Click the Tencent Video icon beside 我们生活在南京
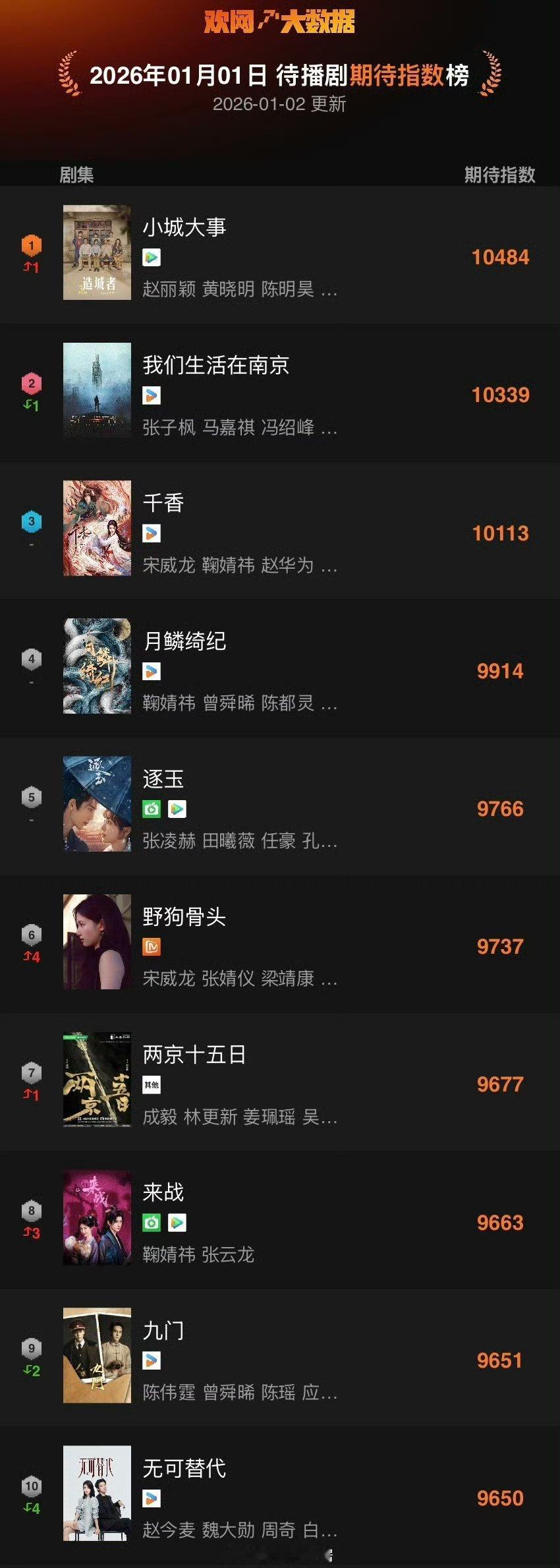Image resolution: width=560 pixels, height=1568 pixels. pos(152,396)
